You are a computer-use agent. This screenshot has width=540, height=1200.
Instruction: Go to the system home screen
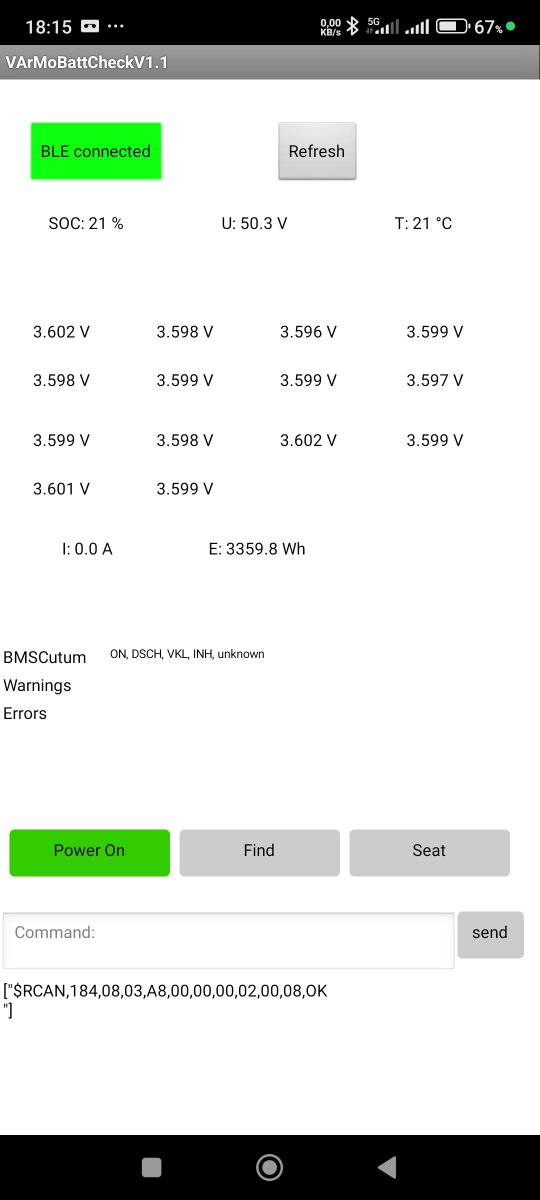click(x=269, y=1166)
